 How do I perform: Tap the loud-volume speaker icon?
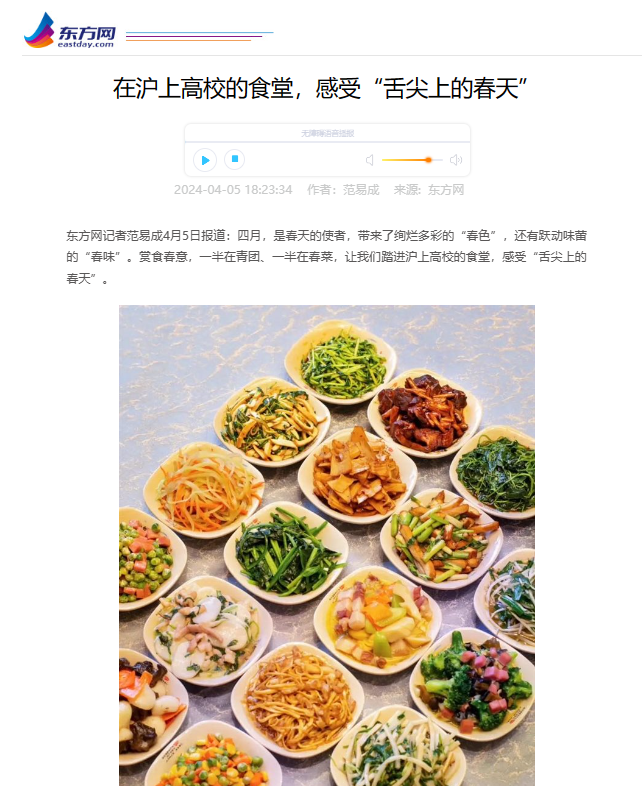click(x=455, y=160)
